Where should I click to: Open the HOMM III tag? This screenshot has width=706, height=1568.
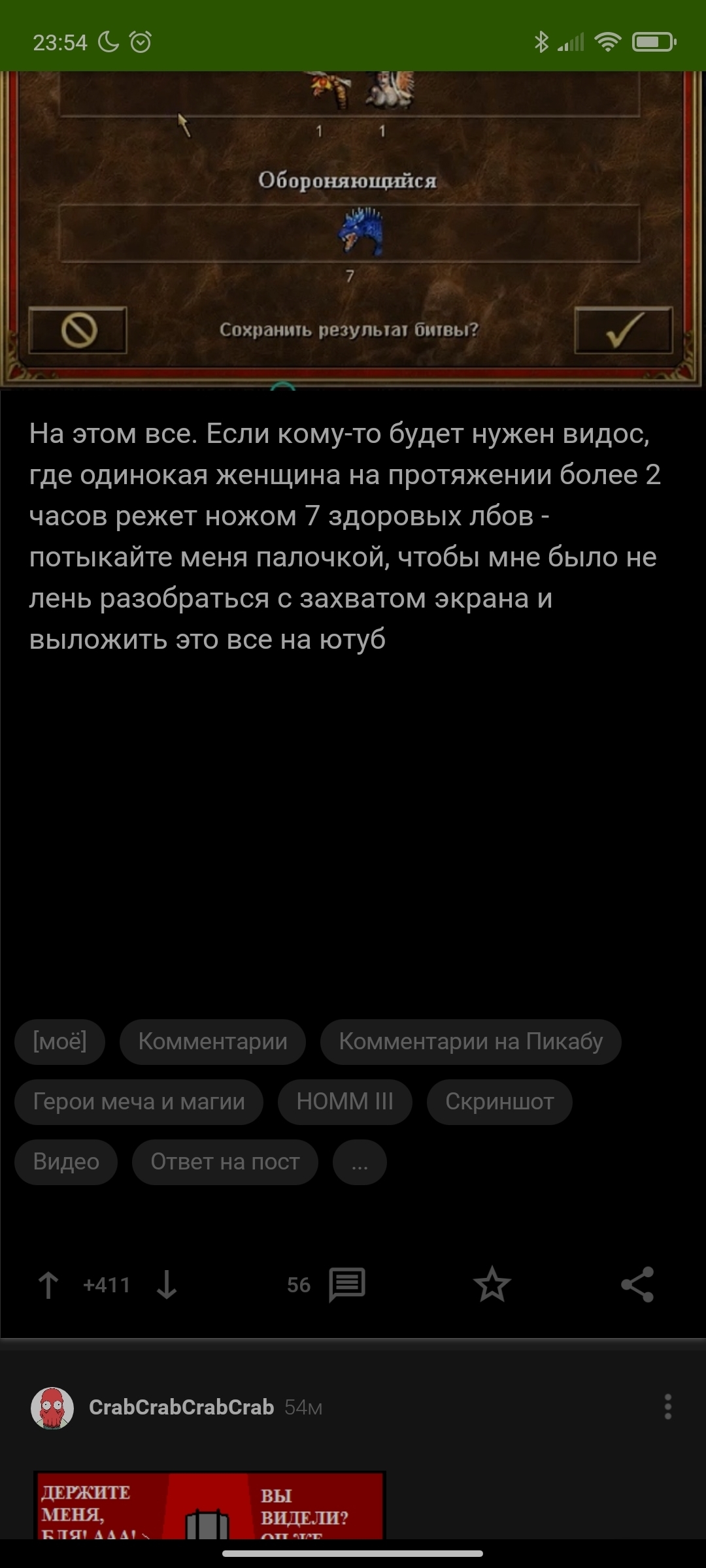[x=345, y=1102]
